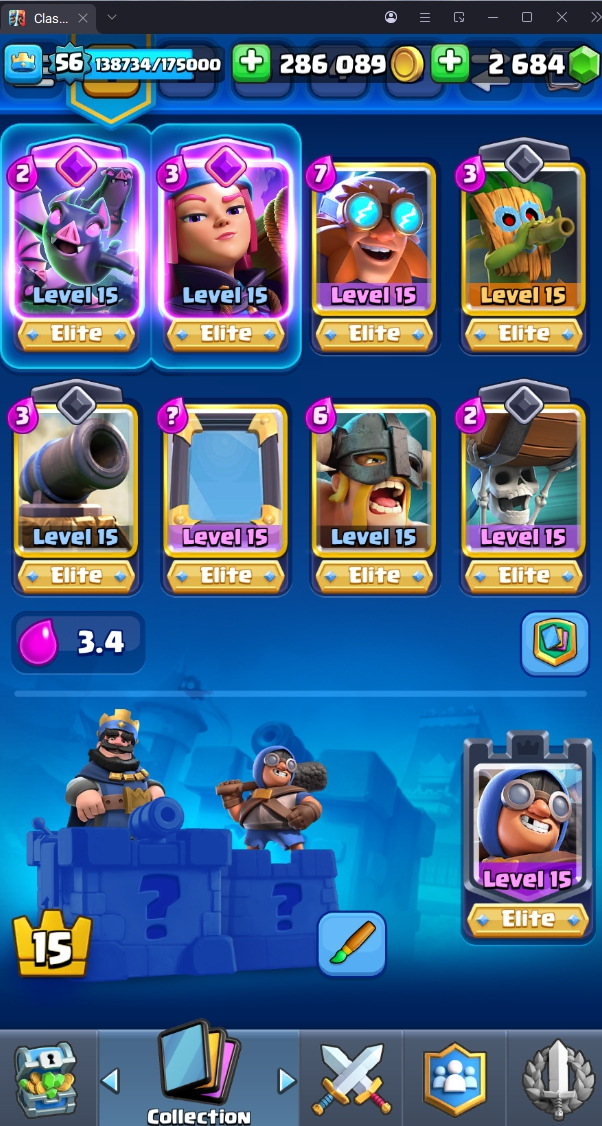The image size is (602, 1126).
Task: Select the Archer Queen-style card with rope
Action: (x=225, y=240)
